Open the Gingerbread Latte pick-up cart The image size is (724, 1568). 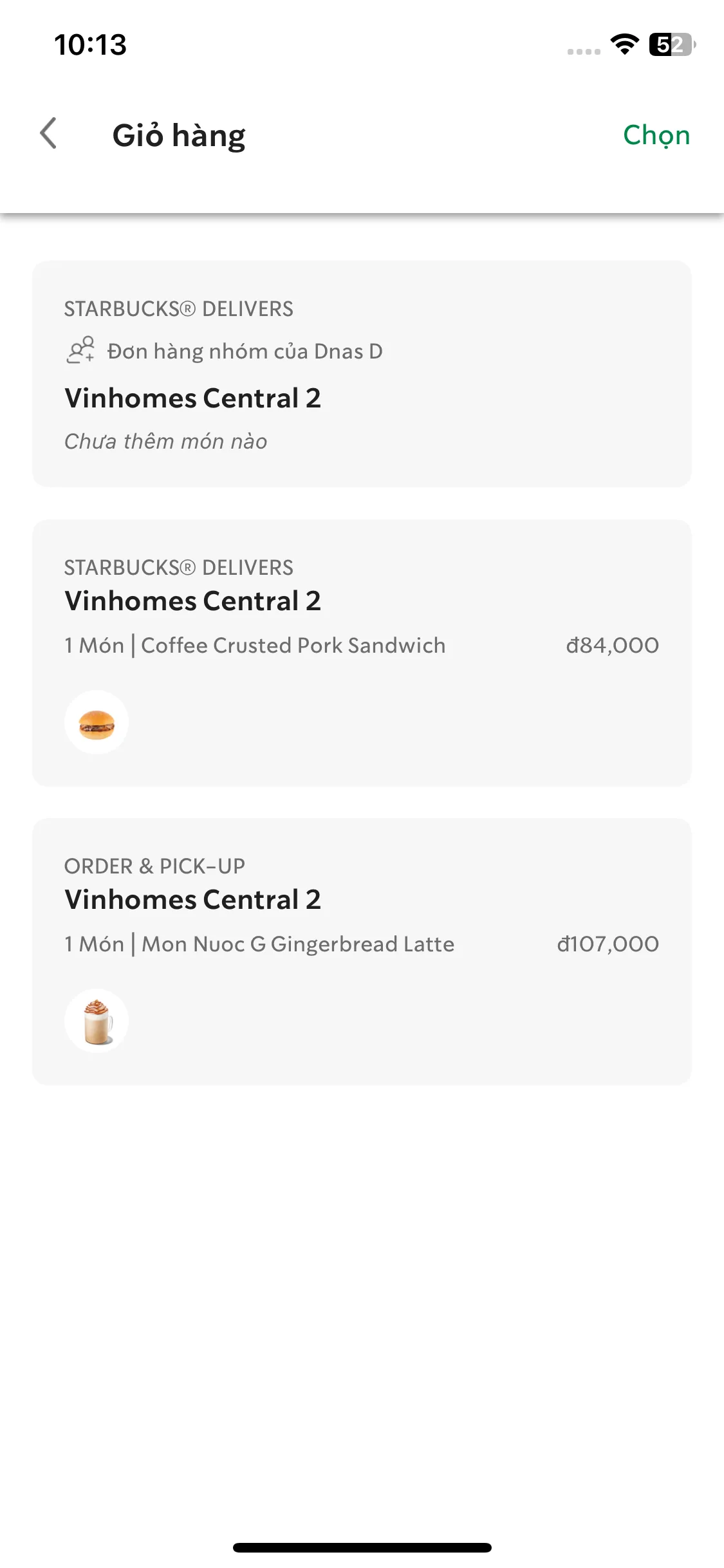click(362, 950)
